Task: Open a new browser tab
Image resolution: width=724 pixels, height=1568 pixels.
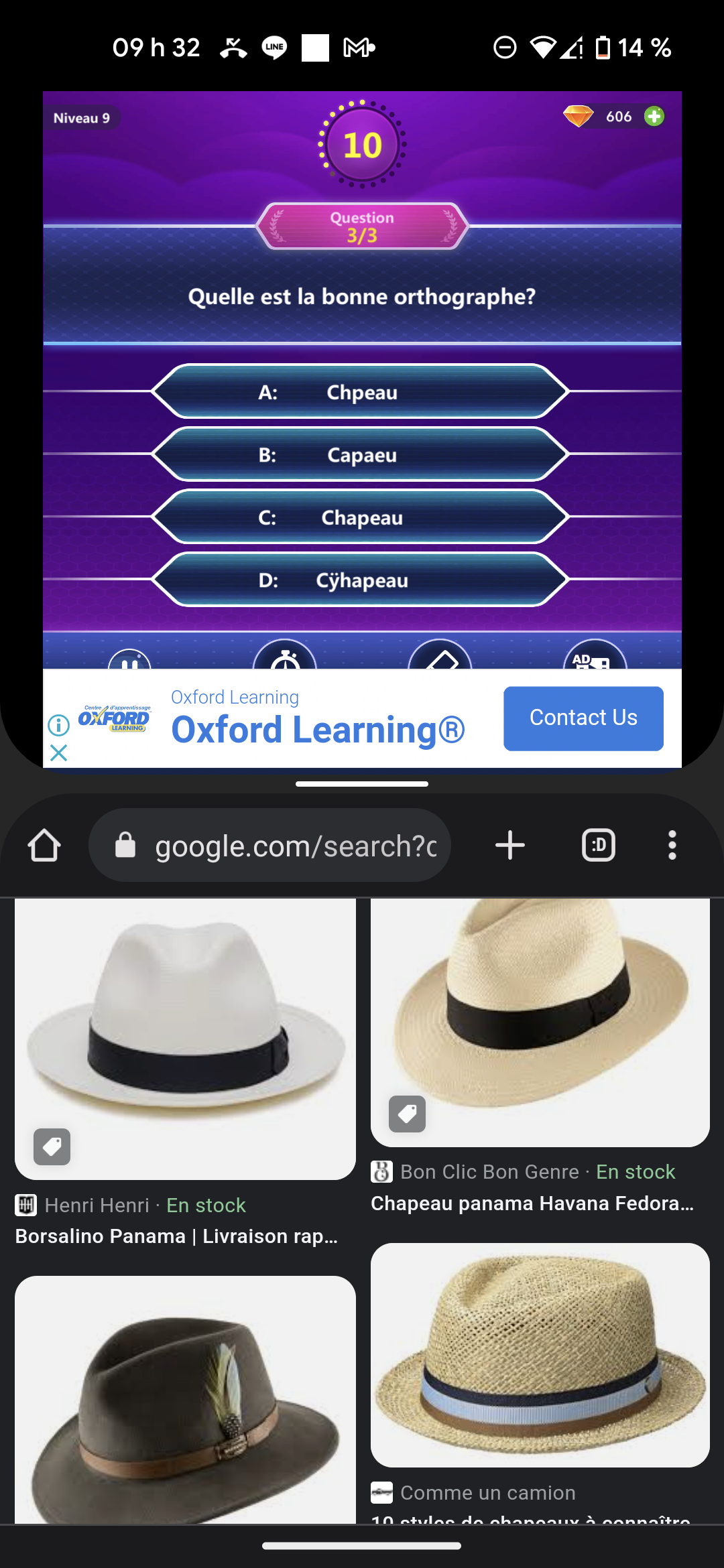Action: click(509, 845)
